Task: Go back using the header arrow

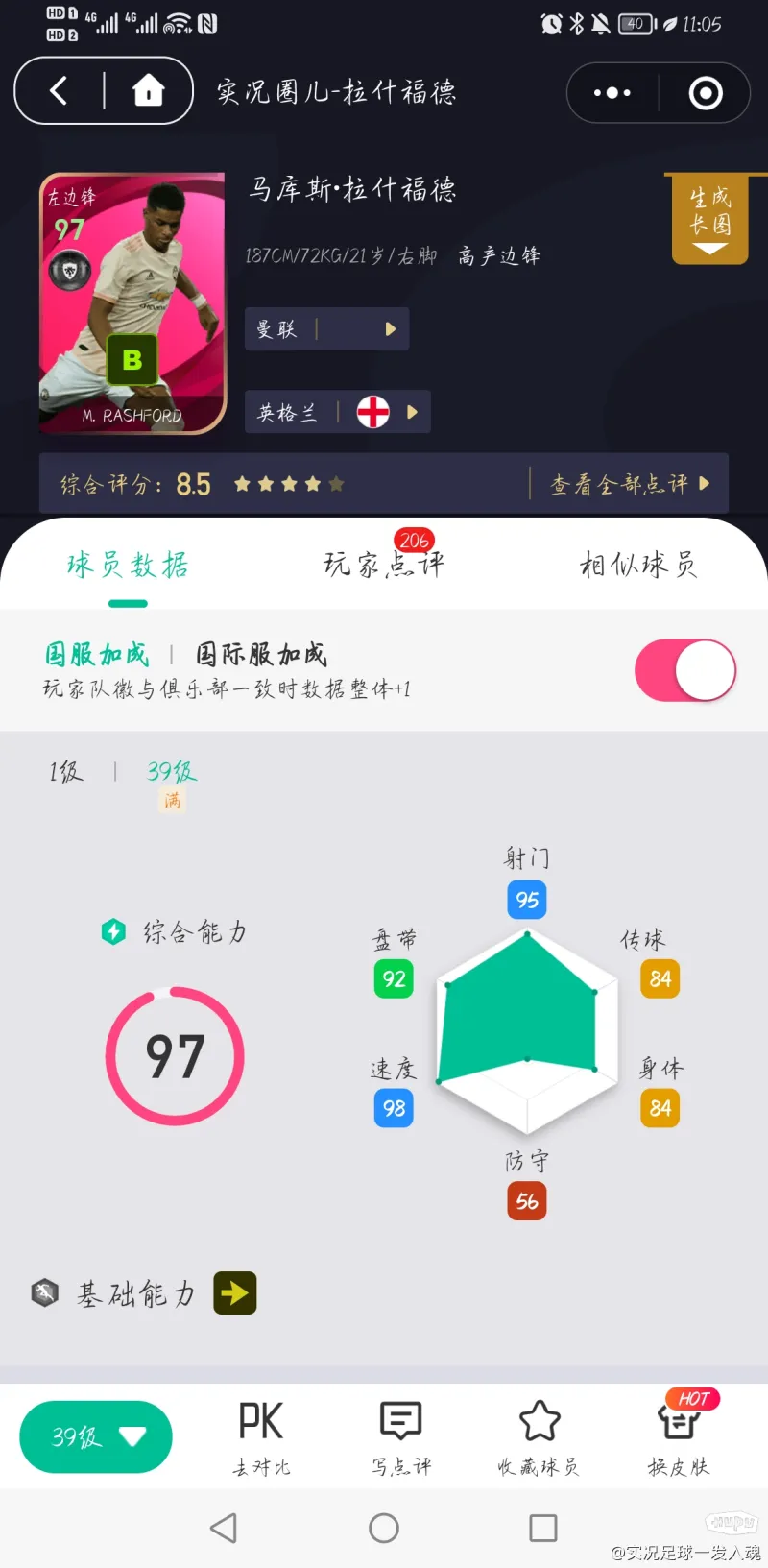Action: pyautogui.click(x=60, y=91)
